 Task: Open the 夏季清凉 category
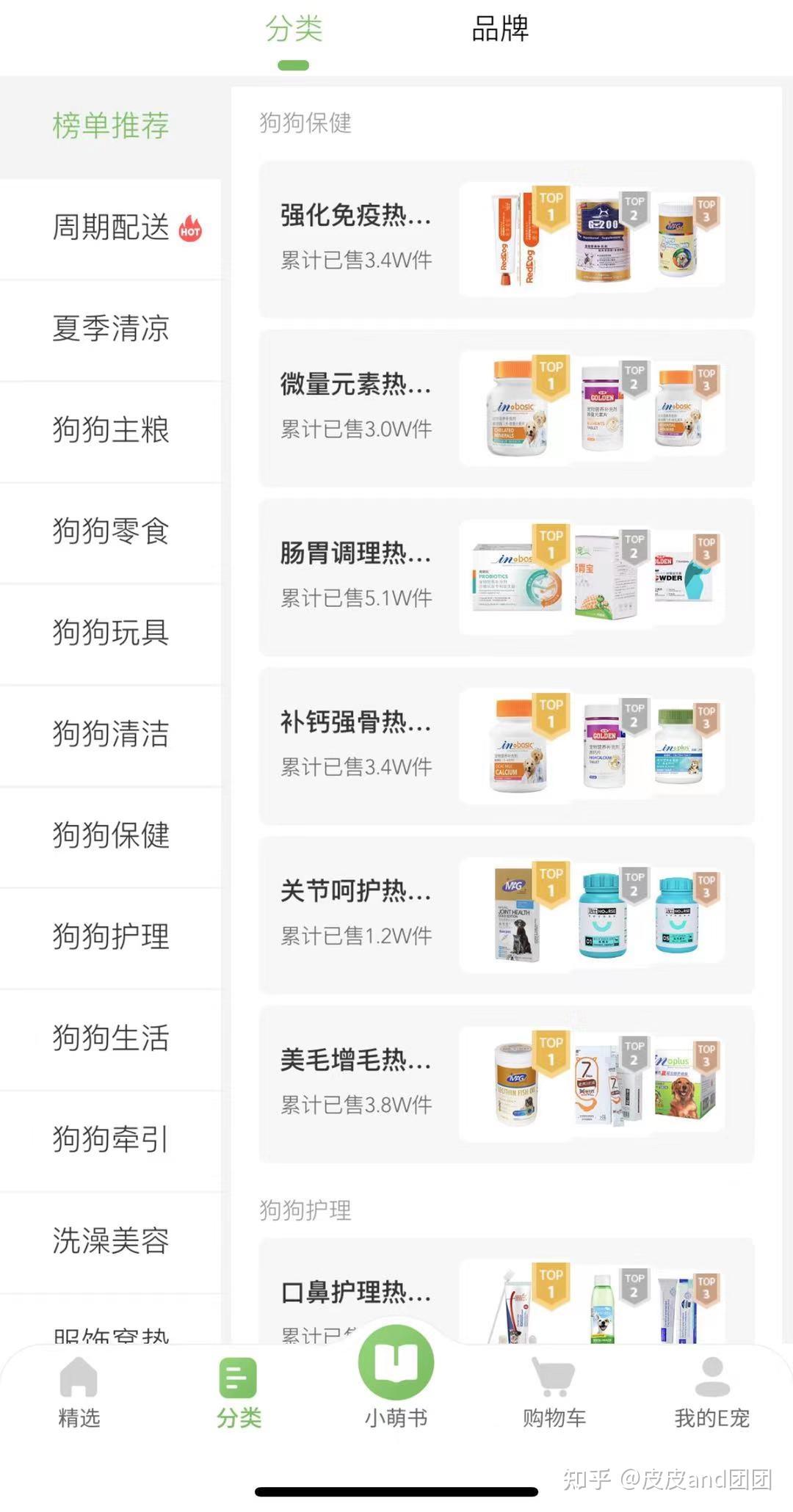pos(110,330)
